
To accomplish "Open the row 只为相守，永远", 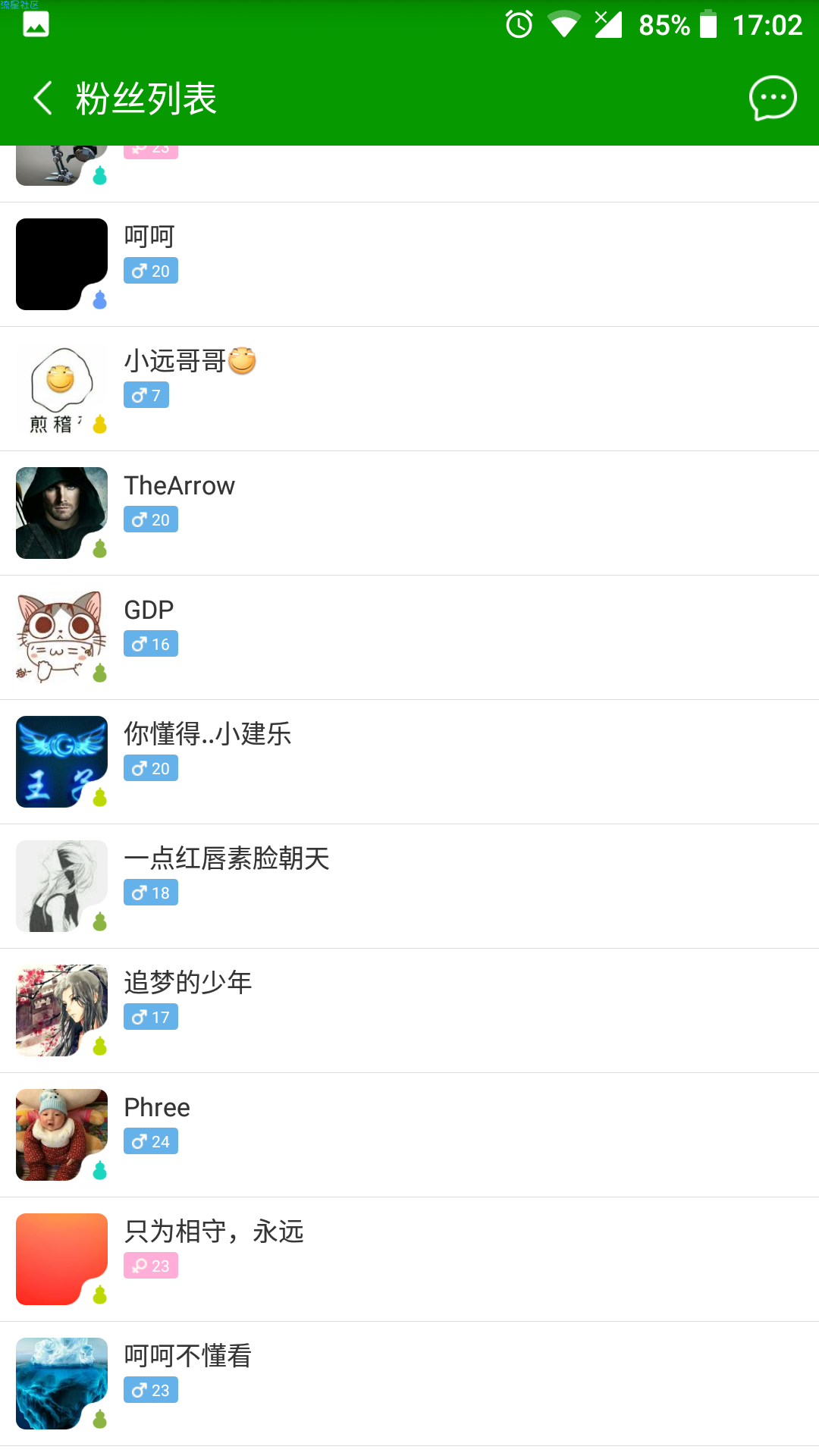I will (409, 1260).
